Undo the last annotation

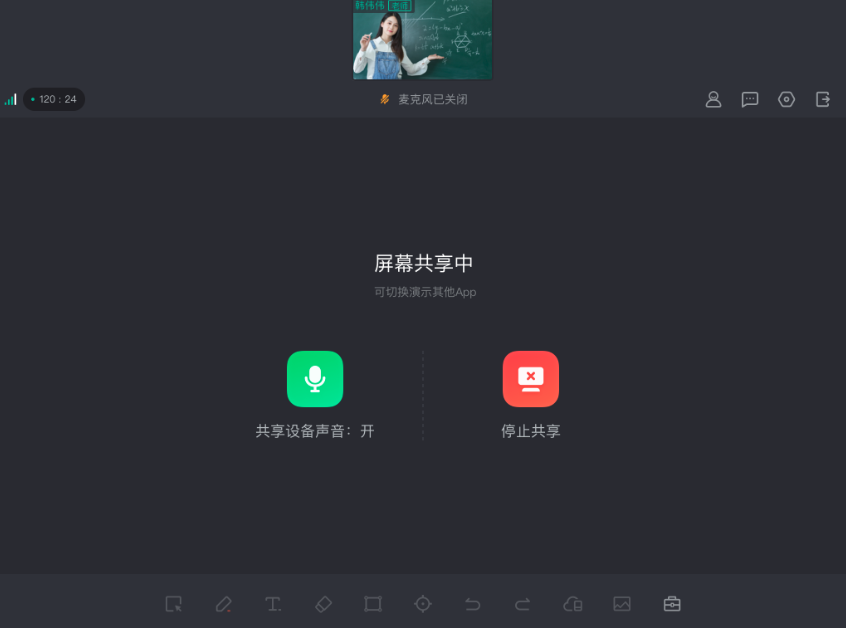pos(473,604)
